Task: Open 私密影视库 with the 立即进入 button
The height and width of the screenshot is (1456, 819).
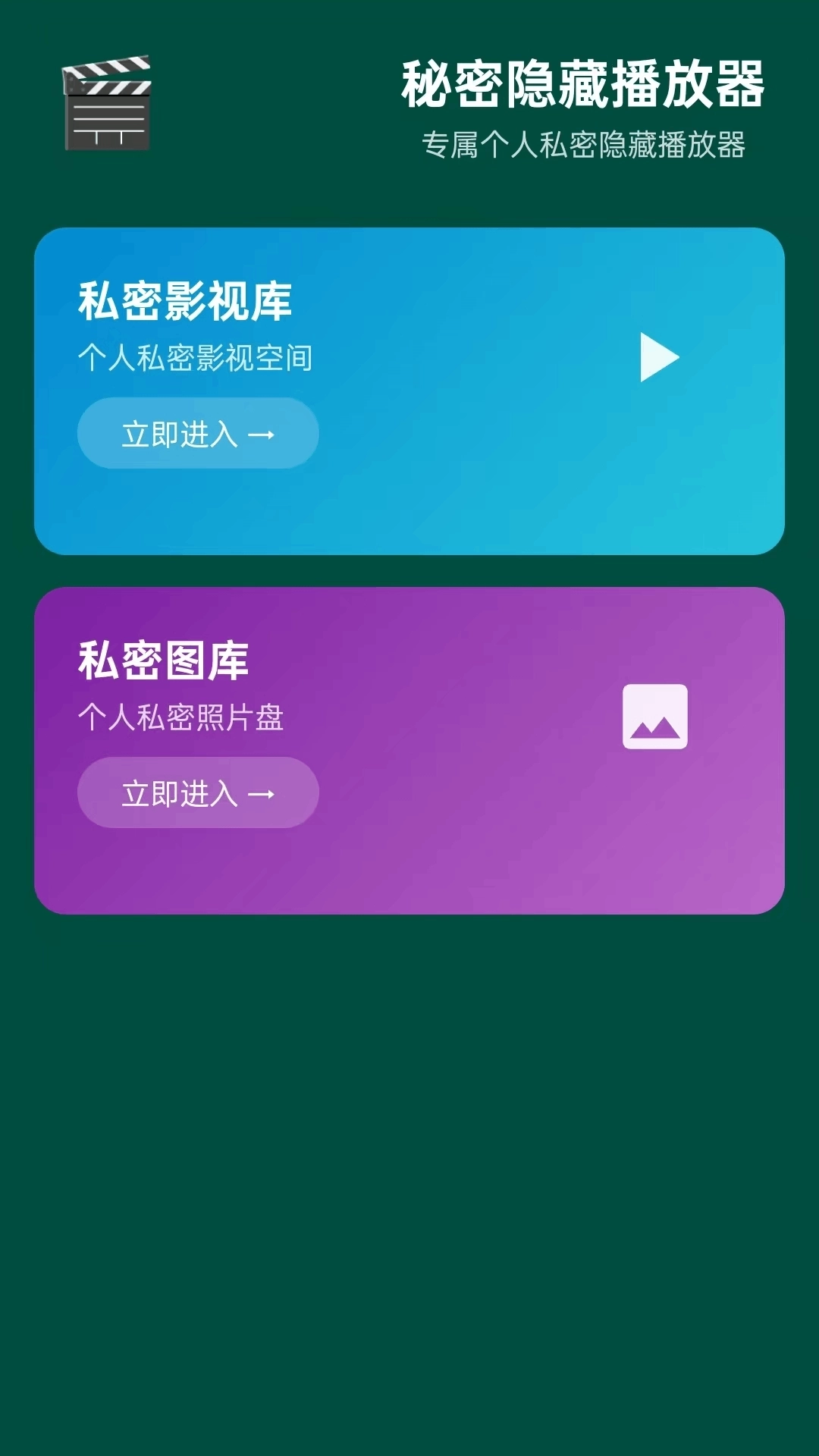Action: coord(197,433)
